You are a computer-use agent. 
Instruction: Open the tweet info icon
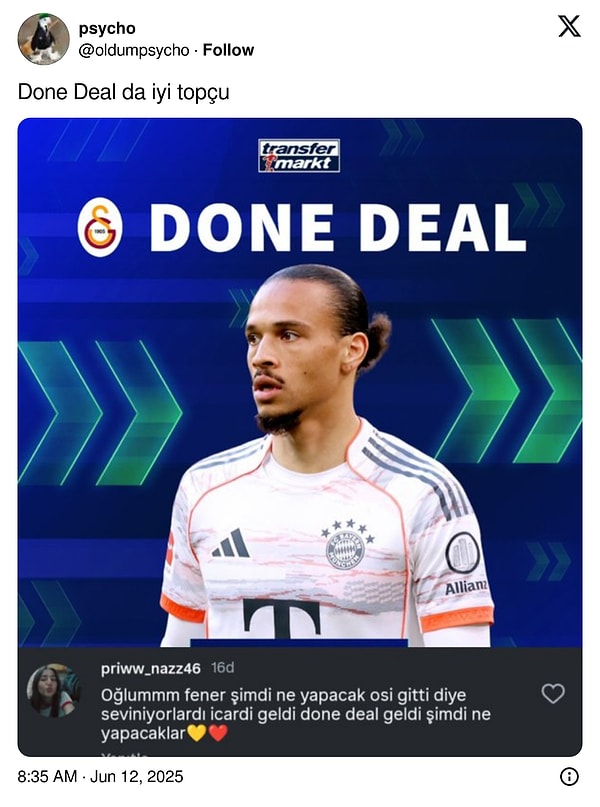[x=569, y=776]
